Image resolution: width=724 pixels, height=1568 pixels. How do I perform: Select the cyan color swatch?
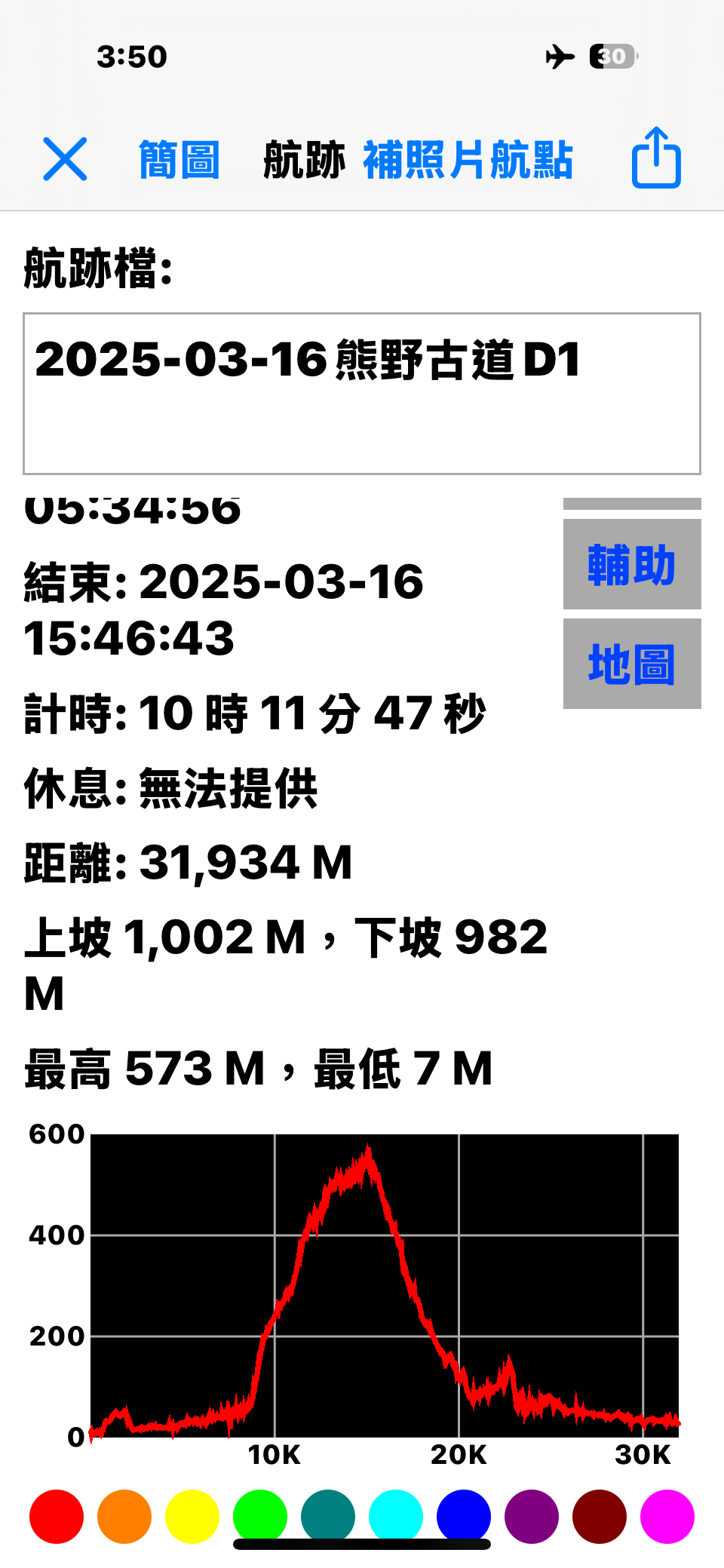point(396,1517)
